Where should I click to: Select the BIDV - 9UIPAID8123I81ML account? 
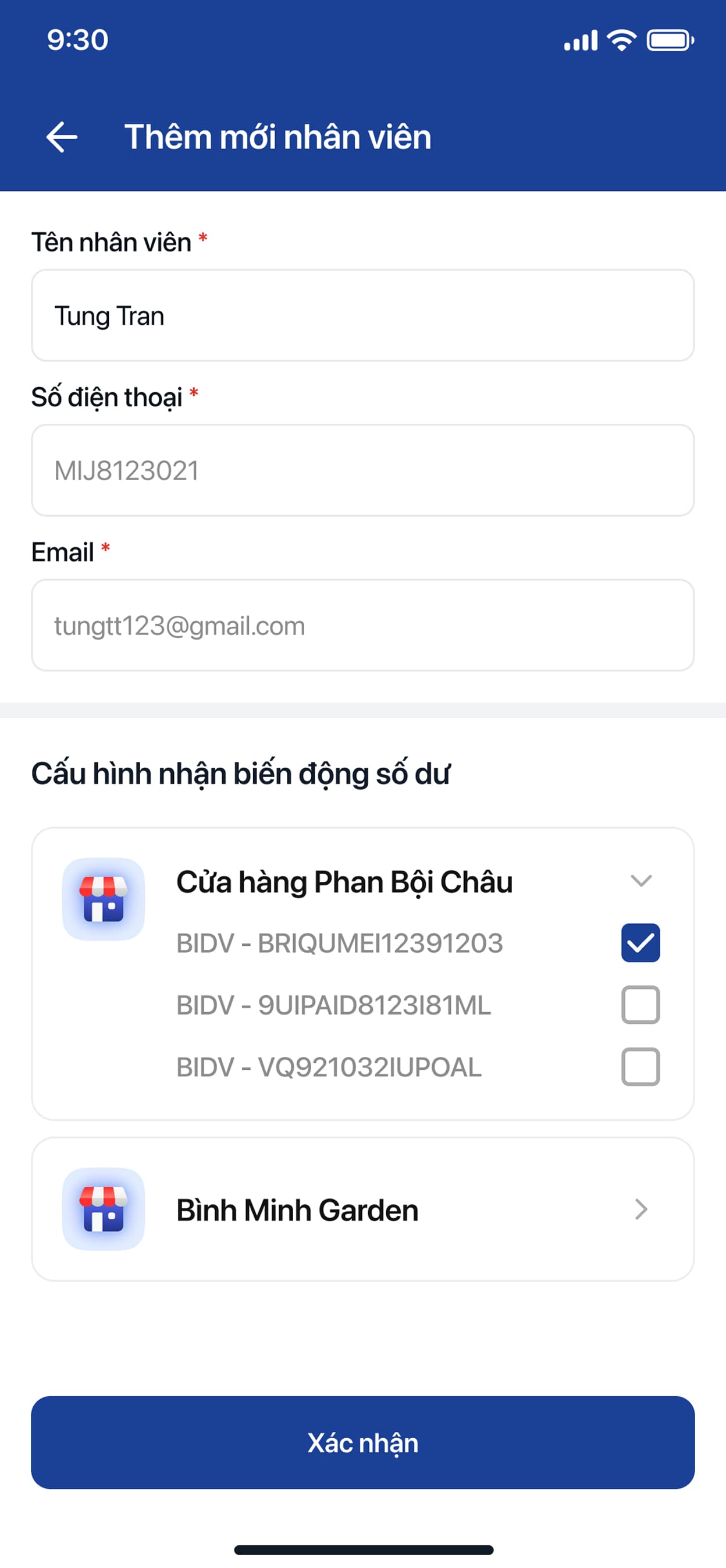click(x=640, y=1005)
